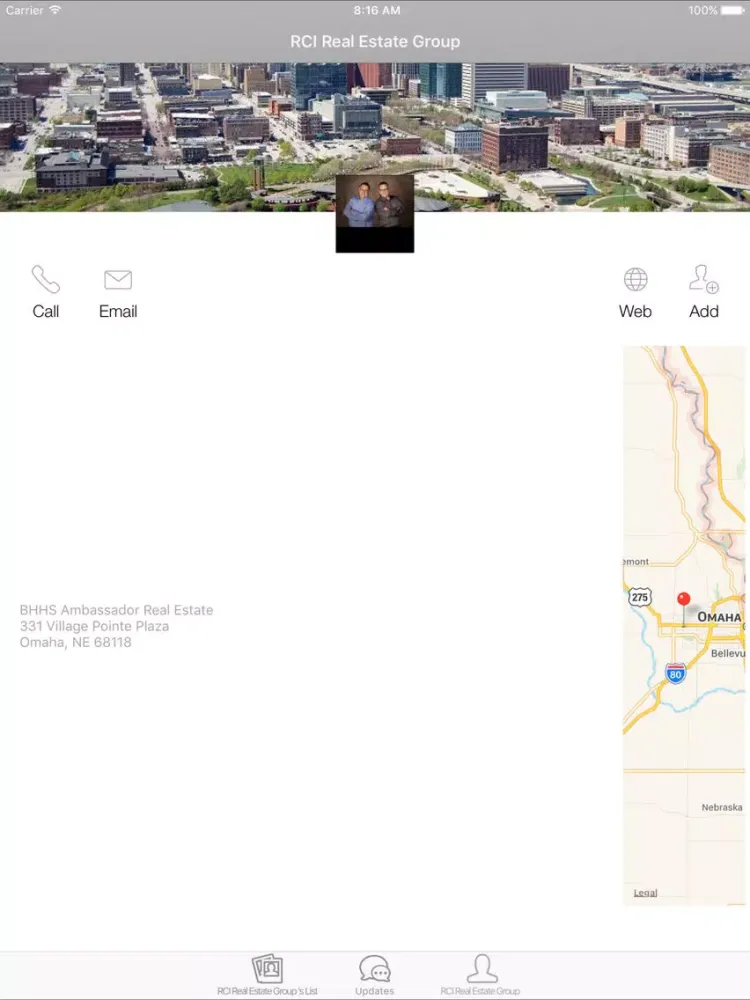This screenshot has width=750, height=1000.
Task: Select the RCI Real Estate Group profile tab
Action: (481, 975)
